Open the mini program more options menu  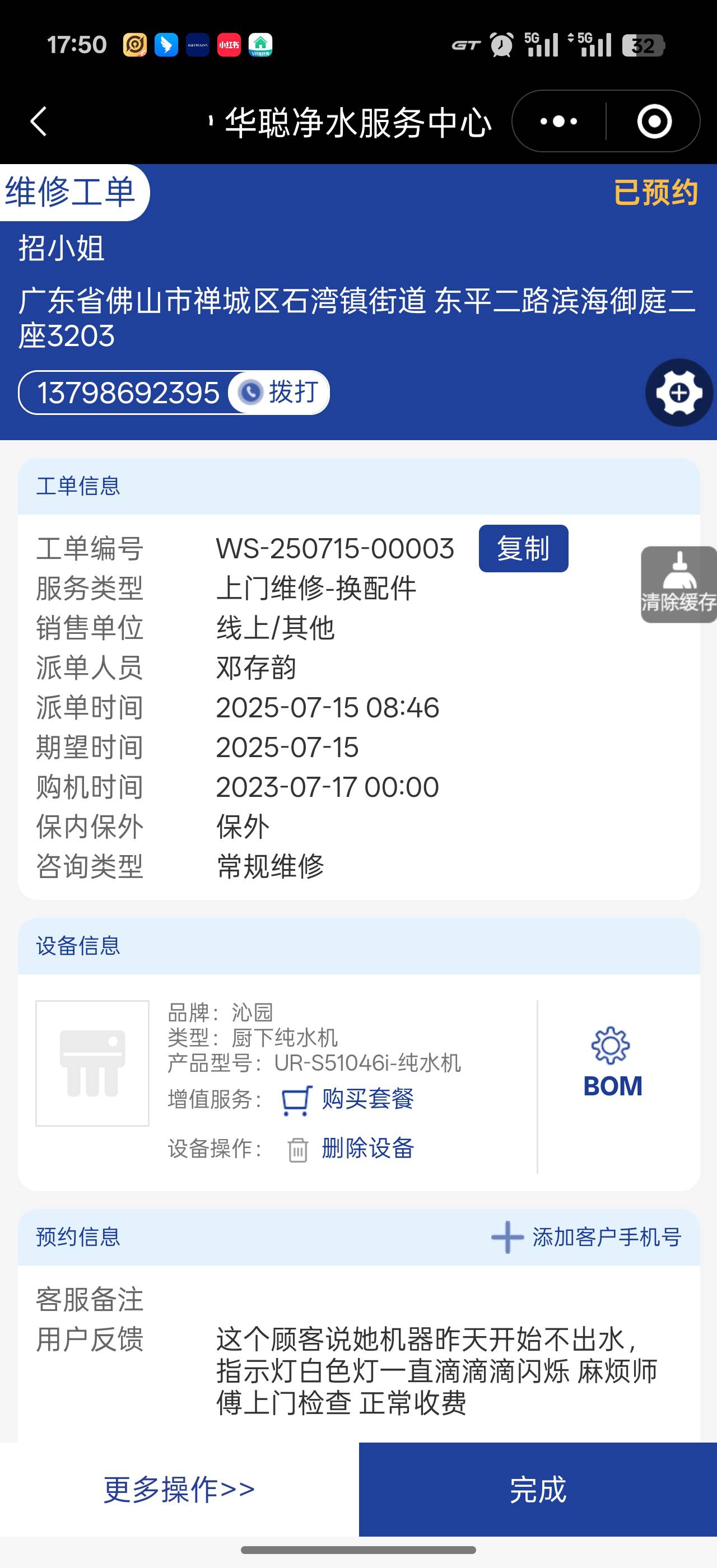pos(558,121)
